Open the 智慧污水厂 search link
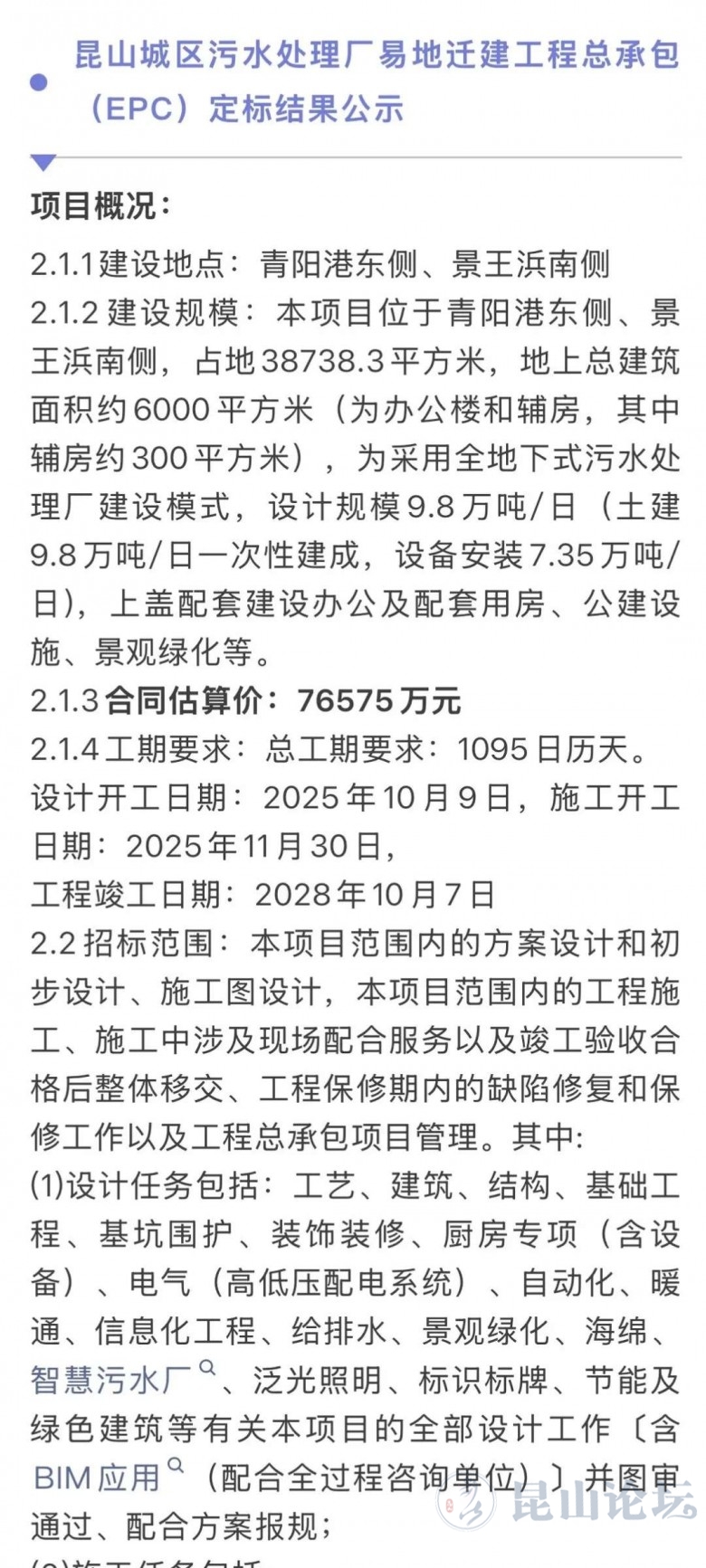This screenshot has width=706, height=1568. click(112, 1380)
